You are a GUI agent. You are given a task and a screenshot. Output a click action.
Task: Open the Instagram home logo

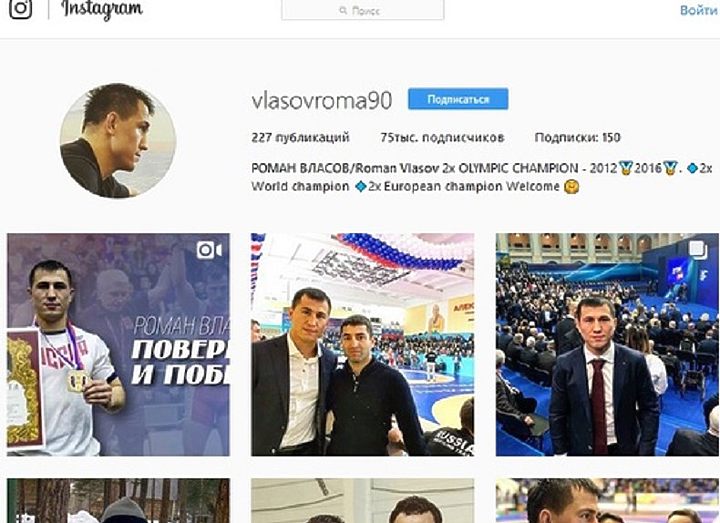101,11
